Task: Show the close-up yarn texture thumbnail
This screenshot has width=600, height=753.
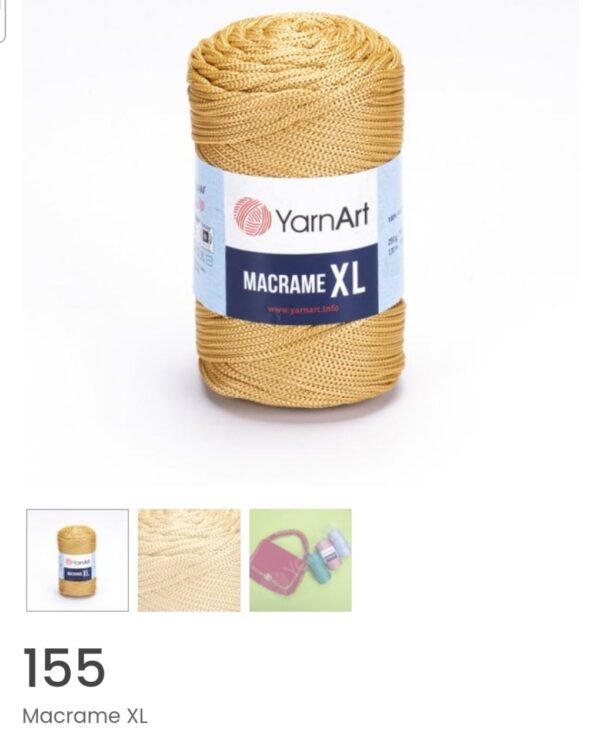Action: (x=189, y=560)
